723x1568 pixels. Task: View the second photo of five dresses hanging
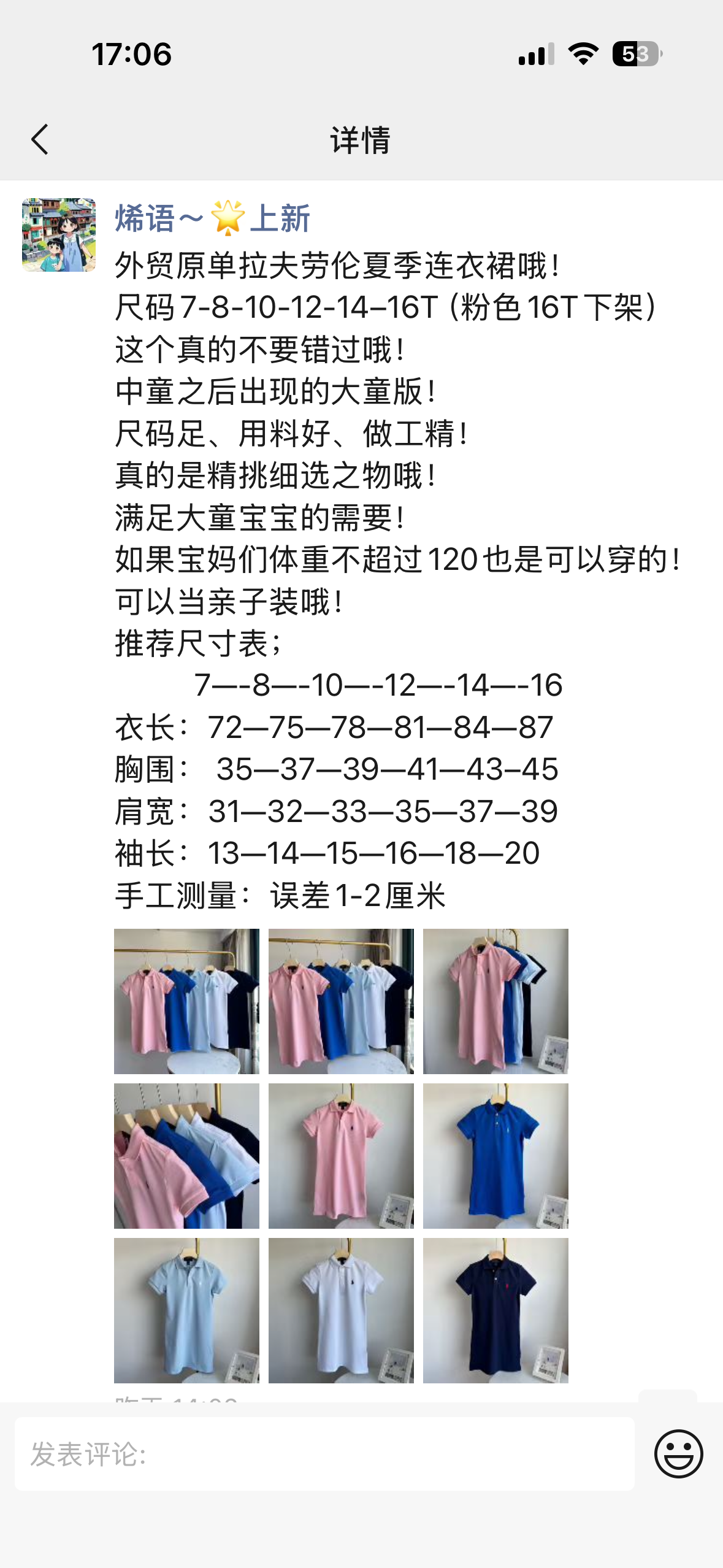pyautogui.click(x=341, y=1001)
